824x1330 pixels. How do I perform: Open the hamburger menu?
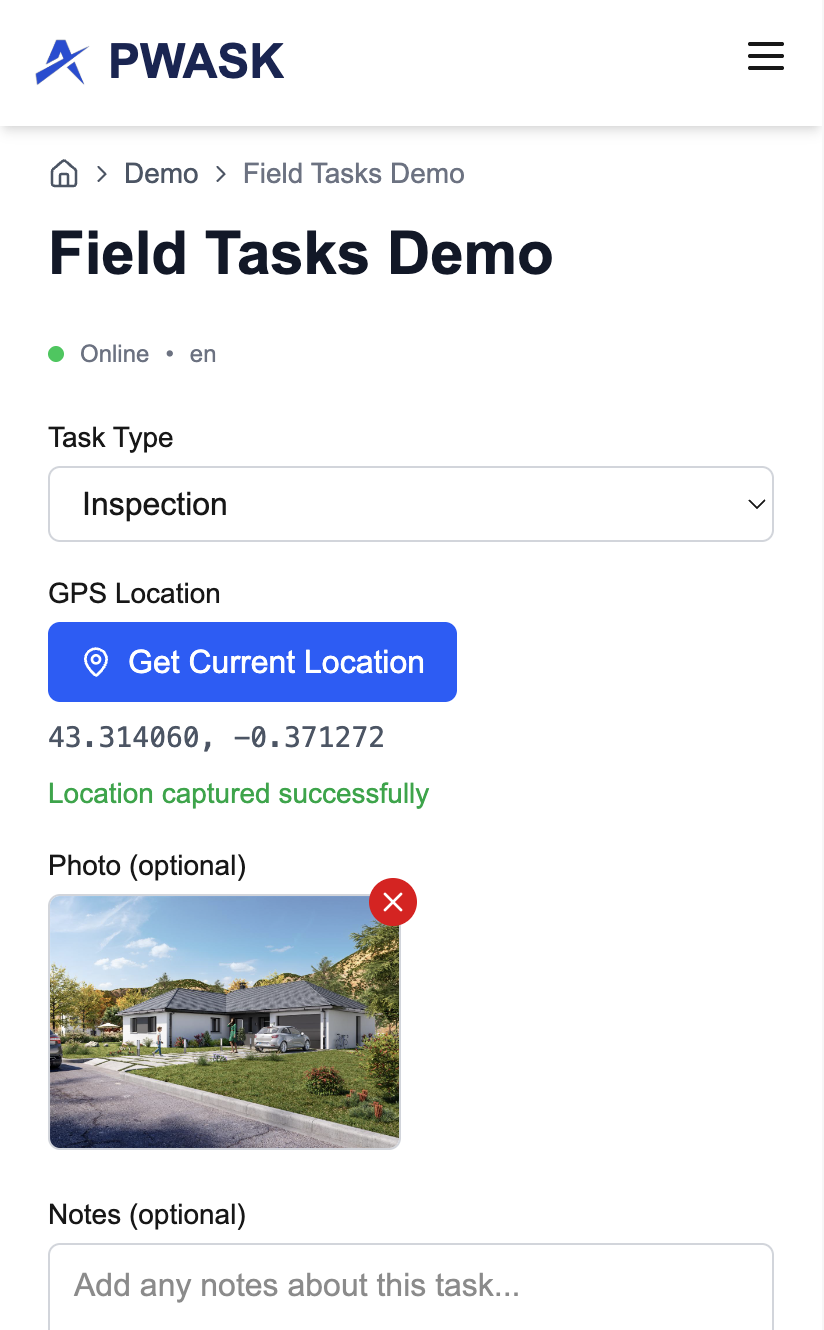tap(766, 56)
